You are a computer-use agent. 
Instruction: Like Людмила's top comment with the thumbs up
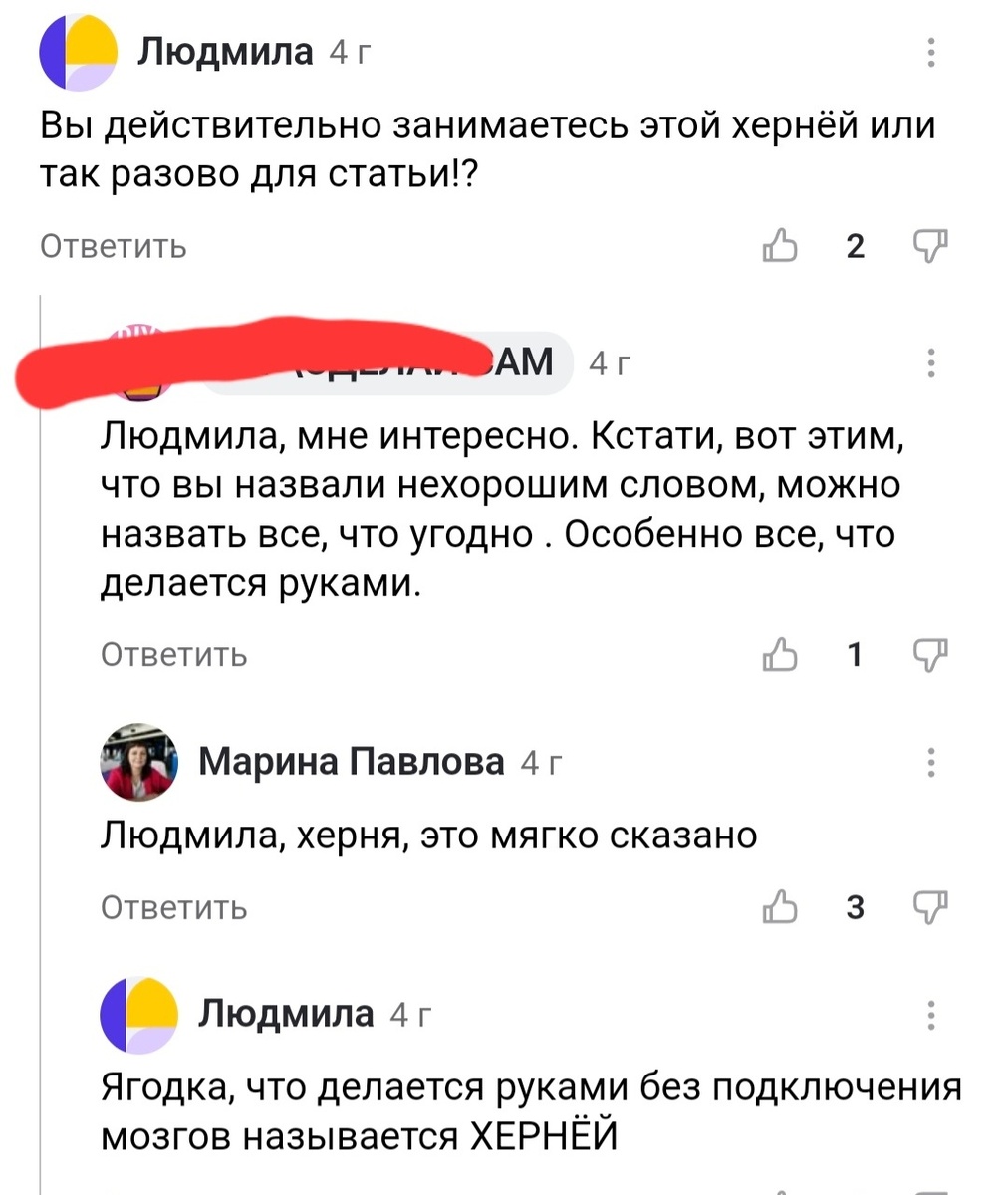(x=781, y=246)
